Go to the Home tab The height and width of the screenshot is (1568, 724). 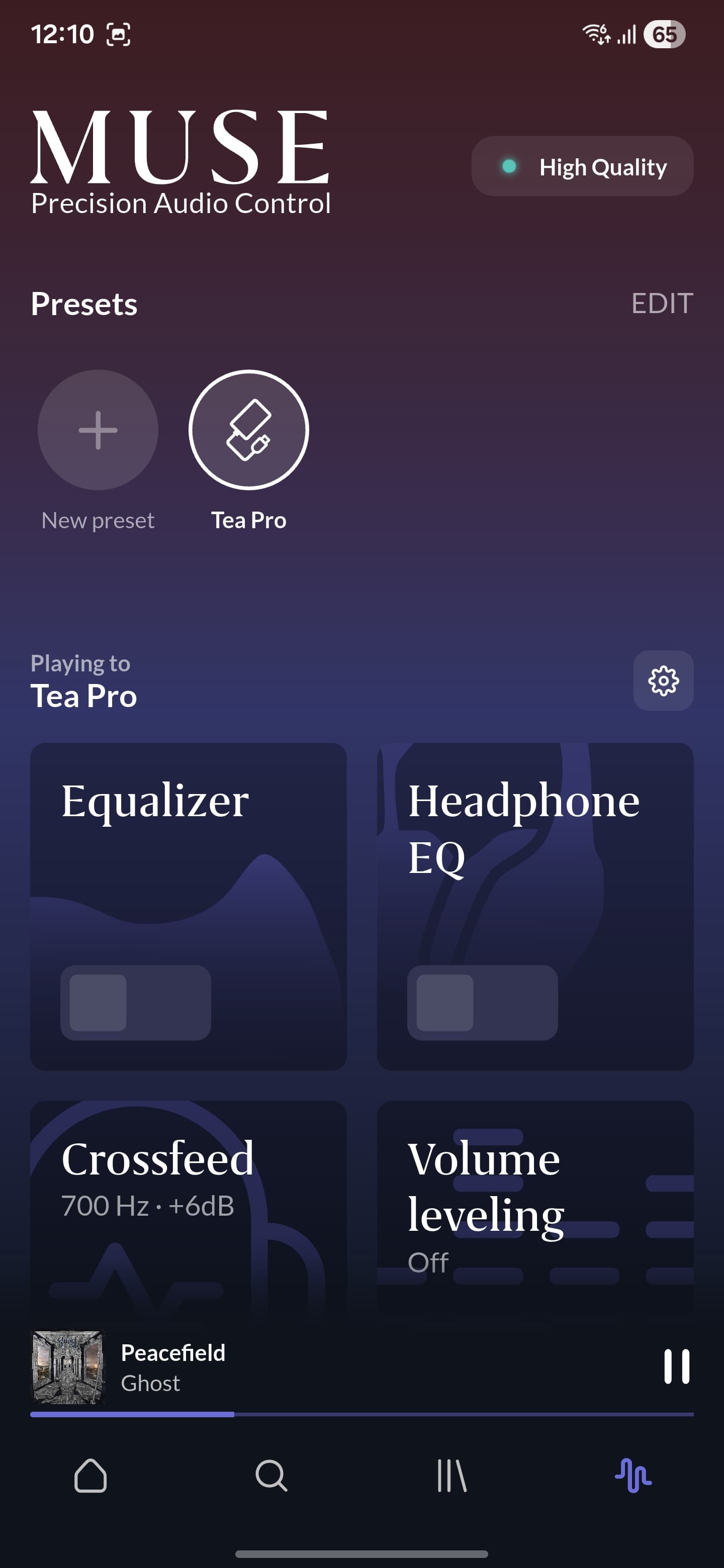[x=90, y=1476]
